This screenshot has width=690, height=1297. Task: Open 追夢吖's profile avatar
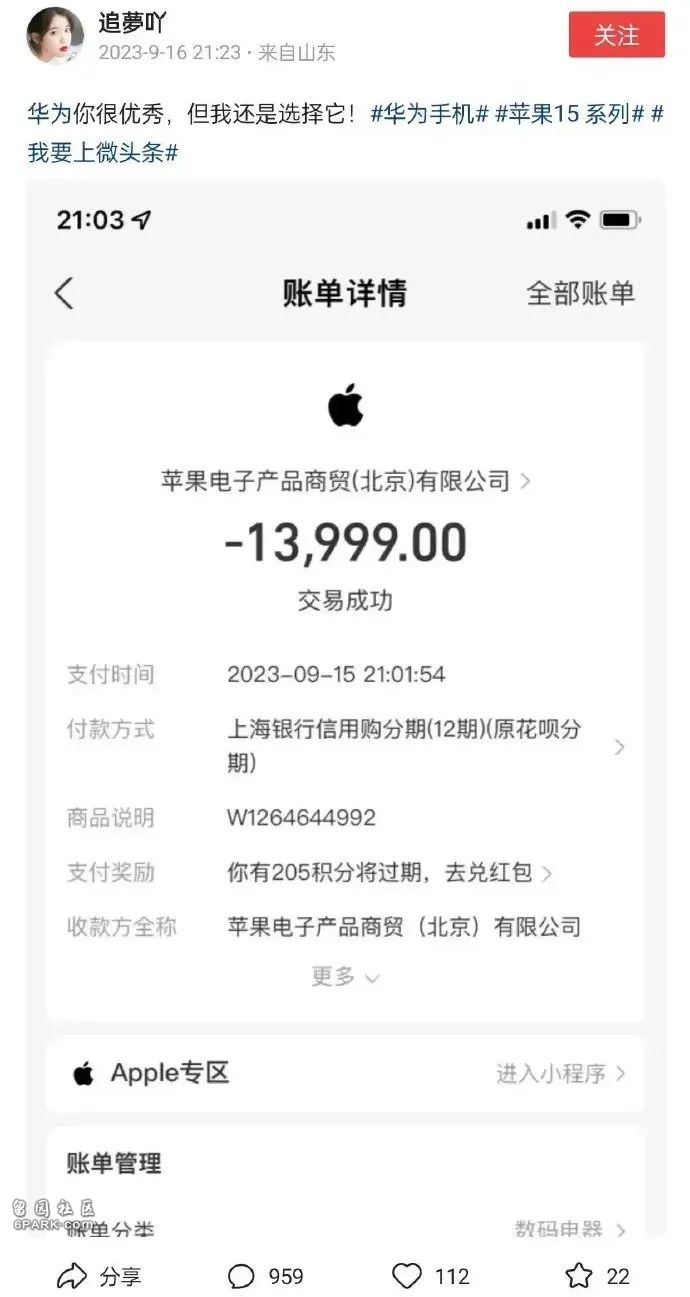tap(54, 36)
